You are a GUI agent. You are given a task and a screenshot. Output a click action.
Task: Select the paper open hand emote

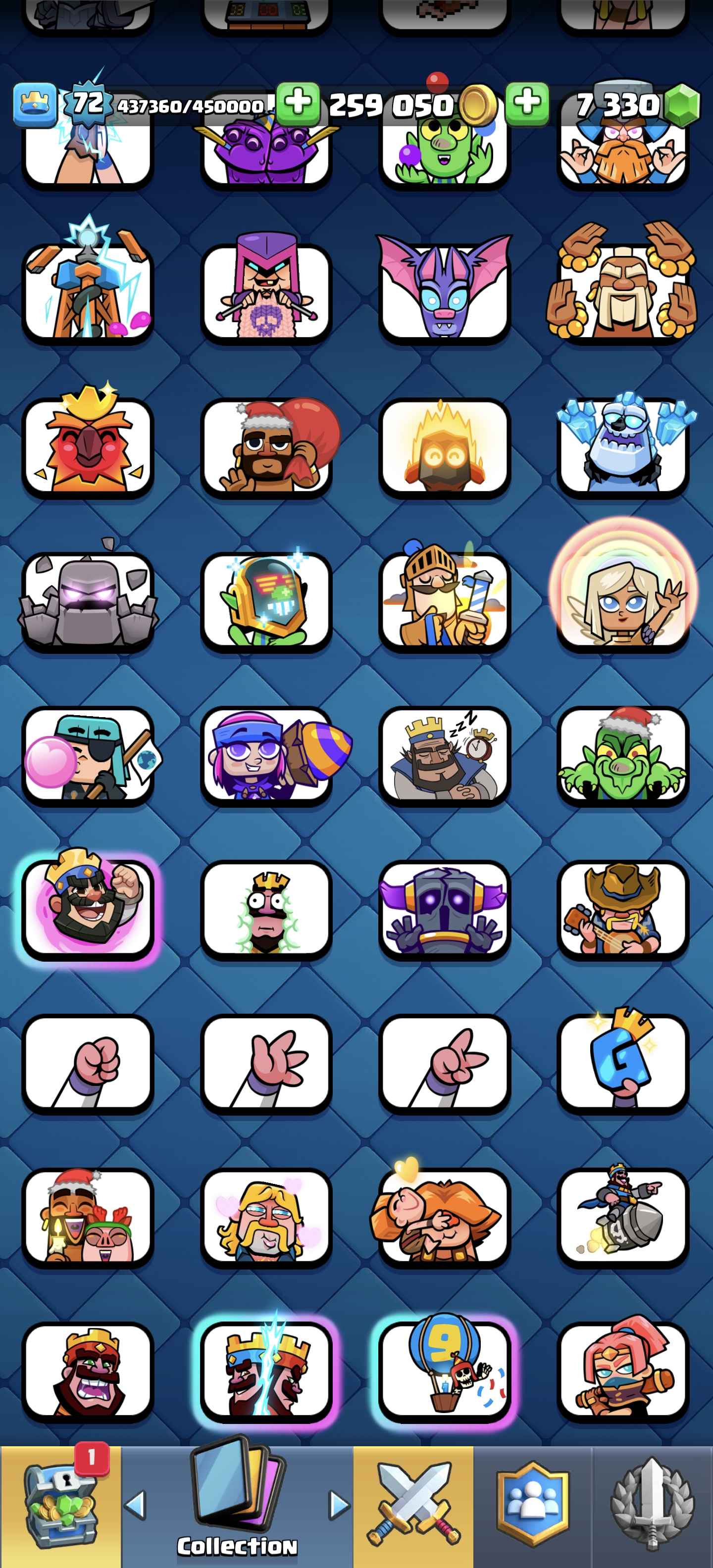pos(266,1065)
